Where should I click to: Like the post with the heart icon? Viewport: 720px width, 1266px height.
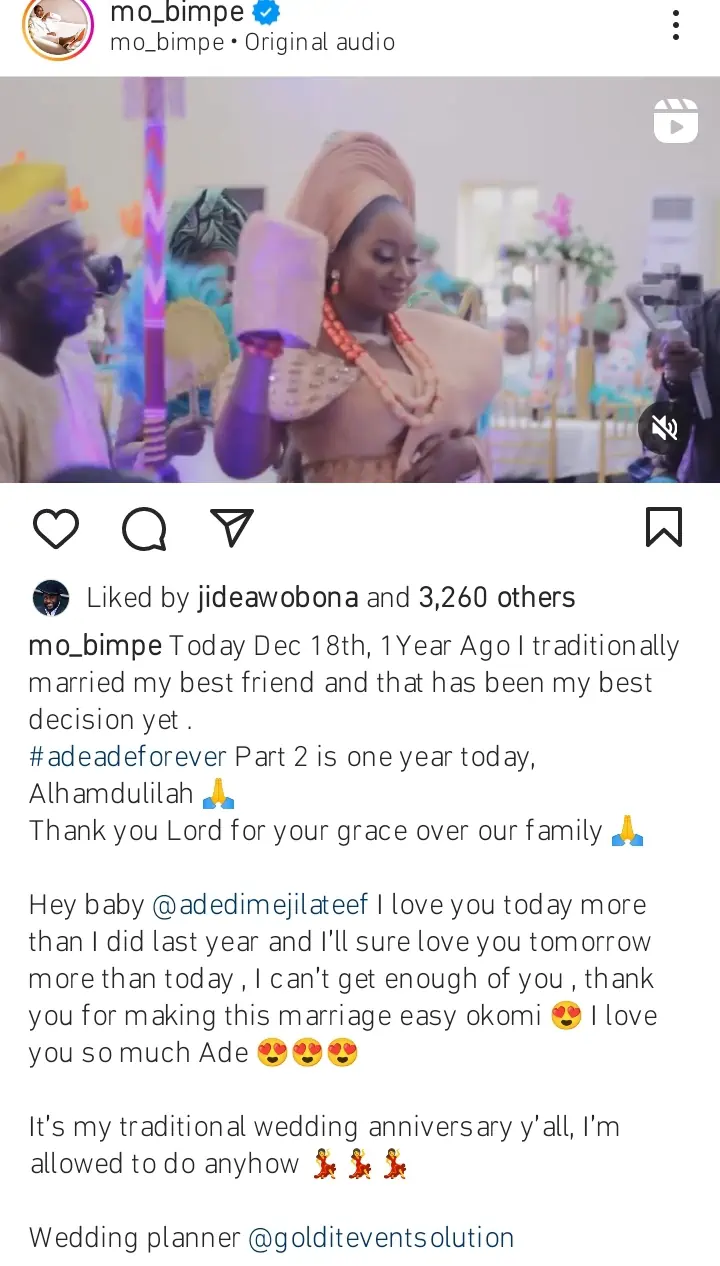tap(56, 528)
